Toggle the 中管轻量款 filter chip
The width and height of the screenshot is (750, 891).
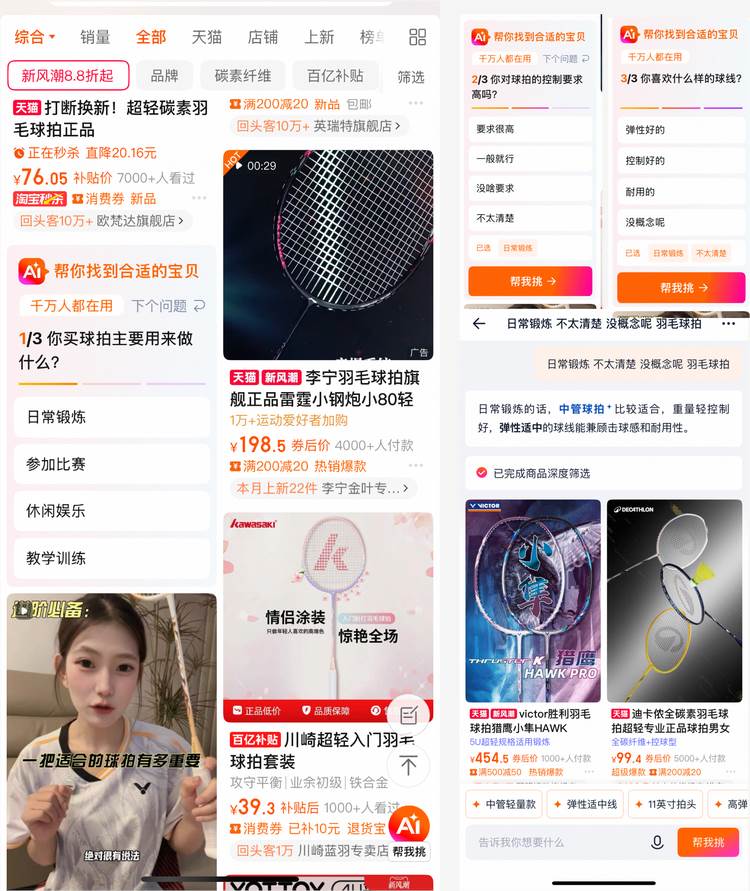coord(503,804)
